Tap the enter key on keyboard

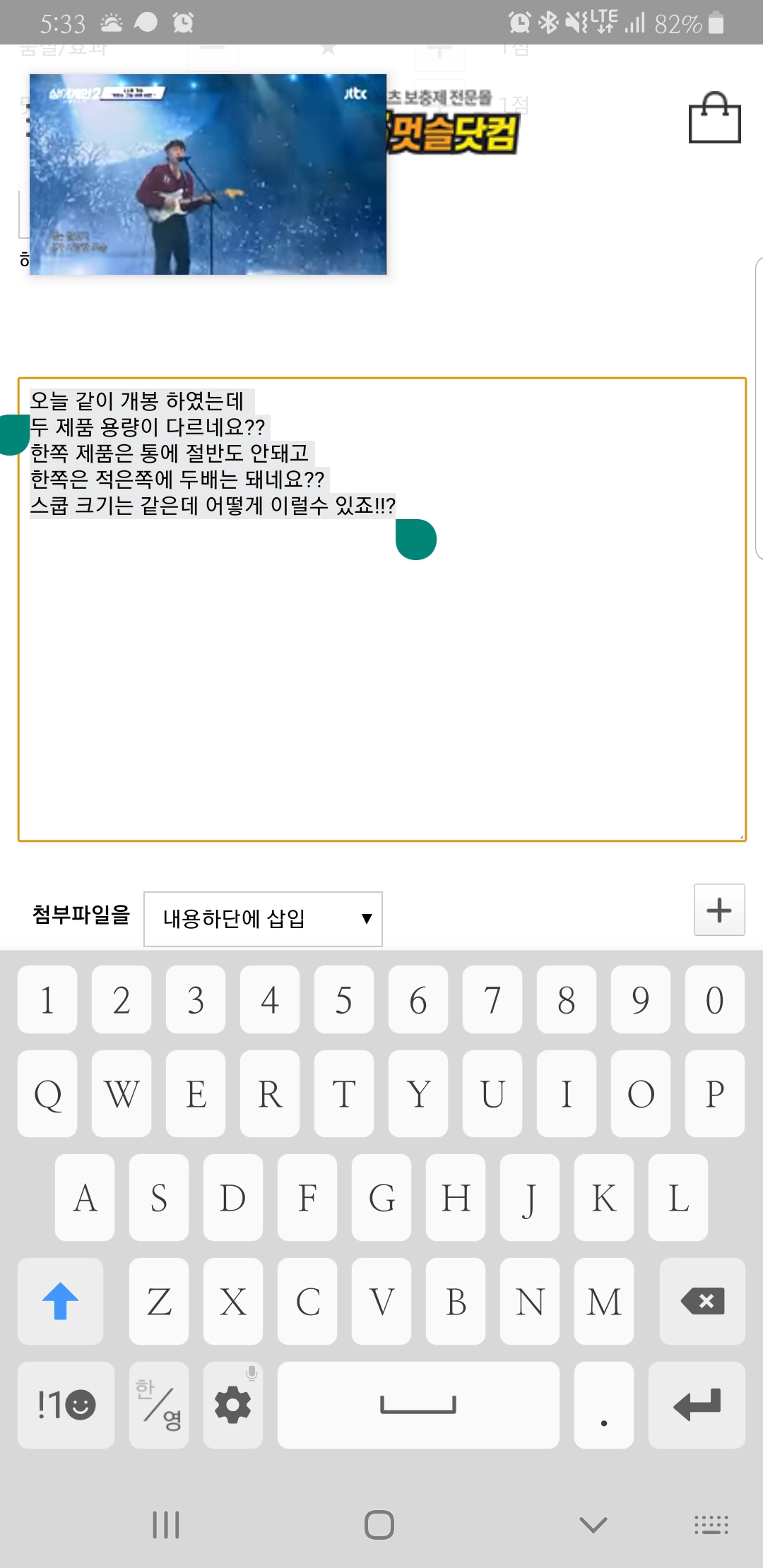coord(697,1405)
